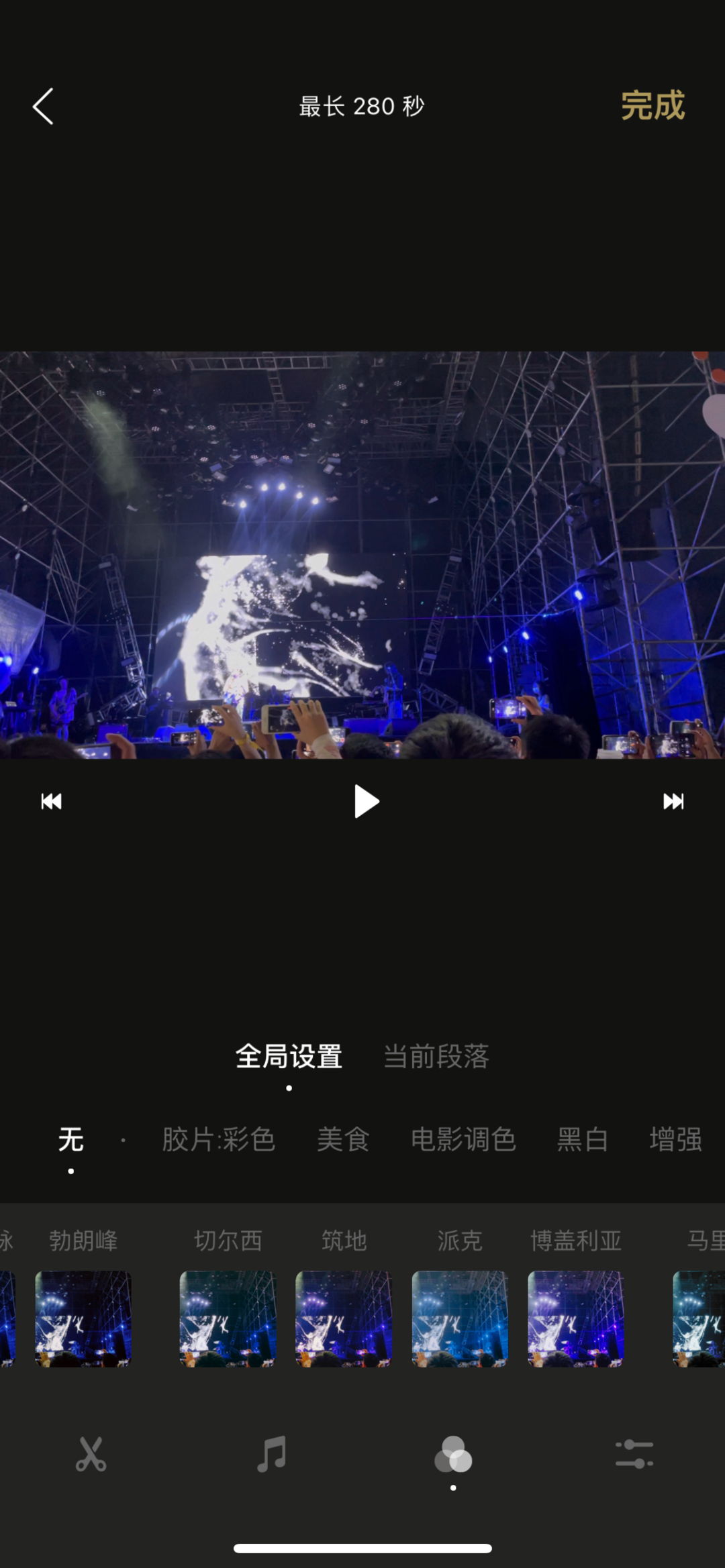
Task: Switch to the 当前段落 tab
Action: pos(436,1057)
